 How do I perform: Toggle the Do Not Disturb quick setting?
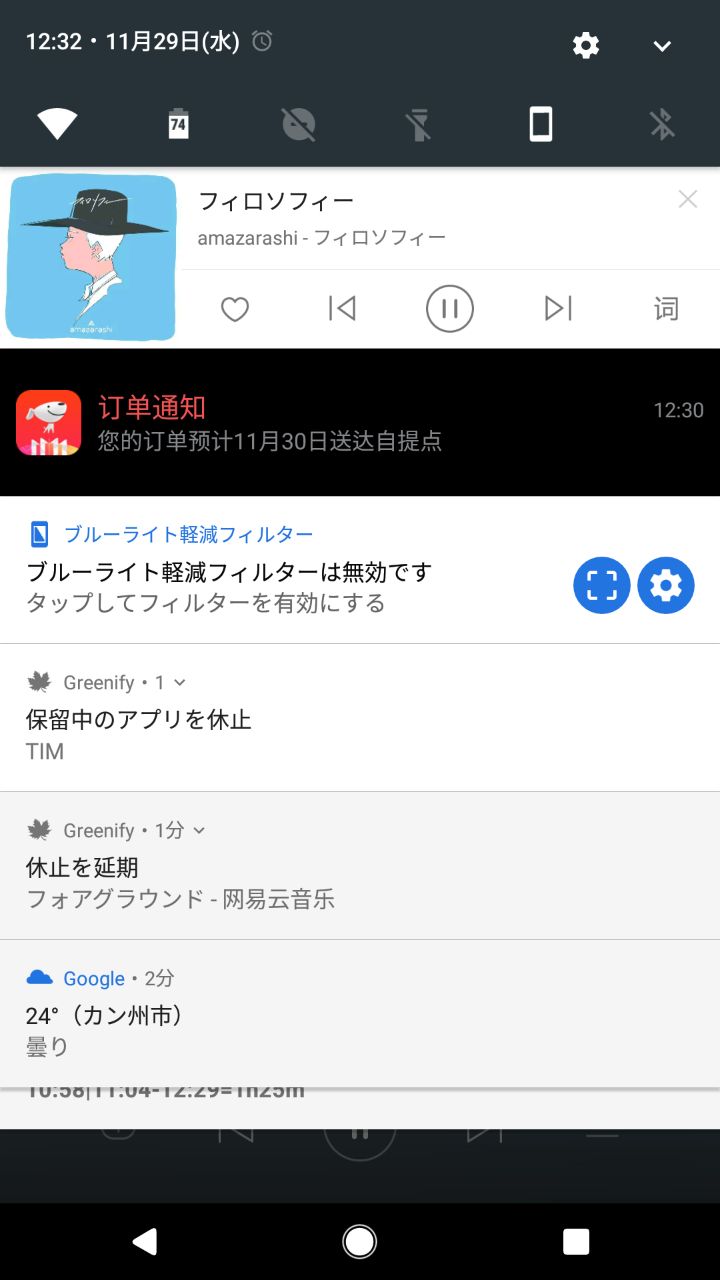tap(298, 124)
